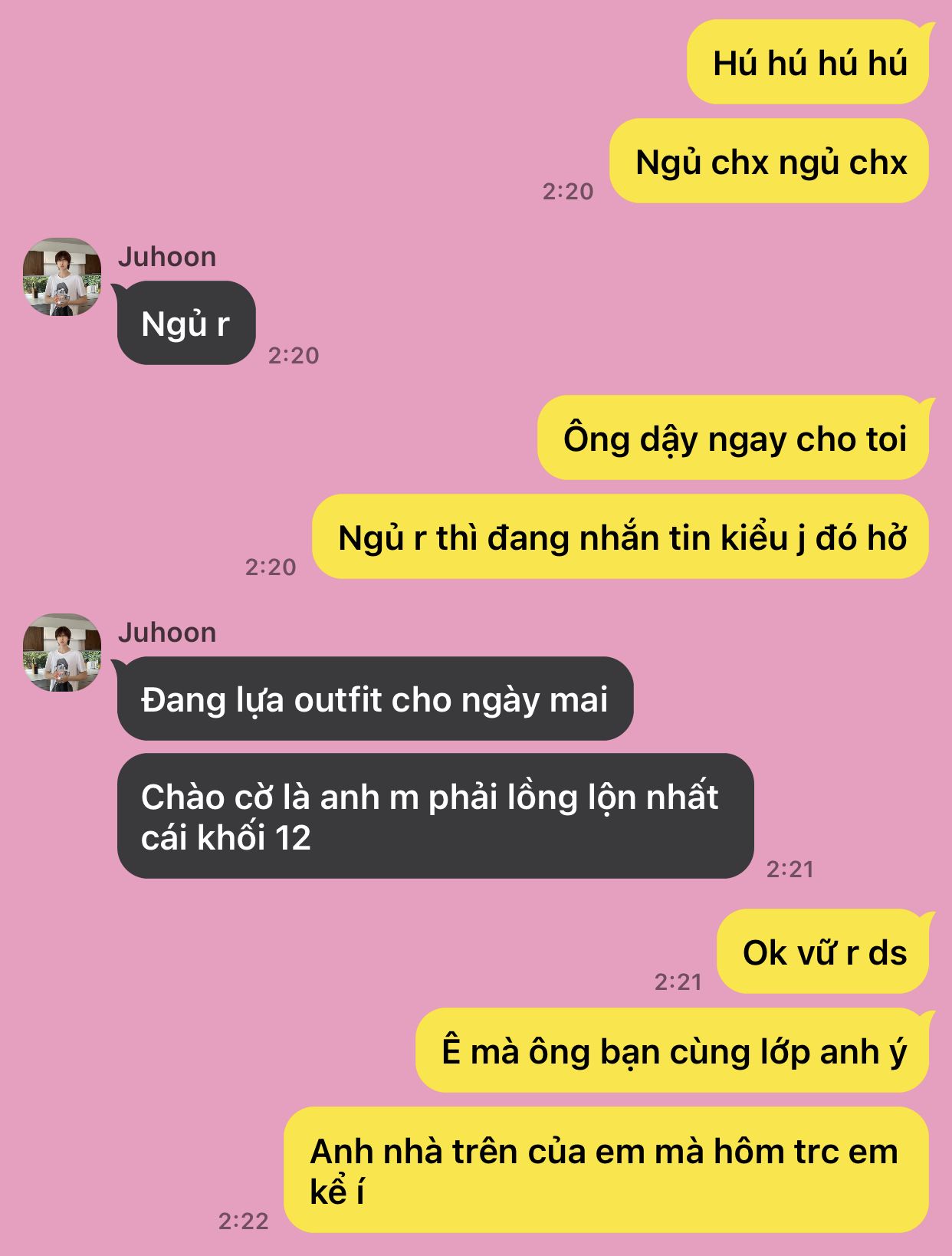Screen dimensions: 952x1256
Task: Tap Juhoon's avatar next to "Đang lựa outfit" message
Action: coord(62,653)
